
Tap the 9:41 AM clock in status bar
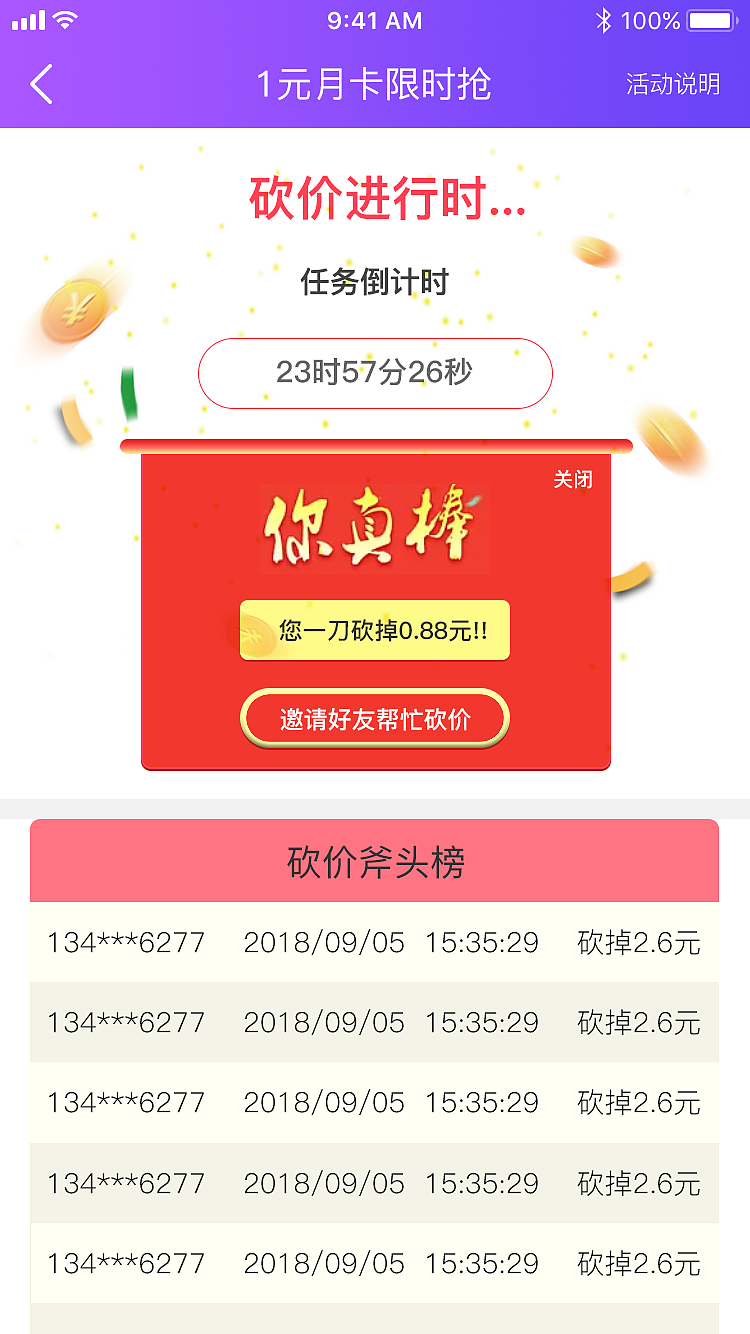point(374,20)
